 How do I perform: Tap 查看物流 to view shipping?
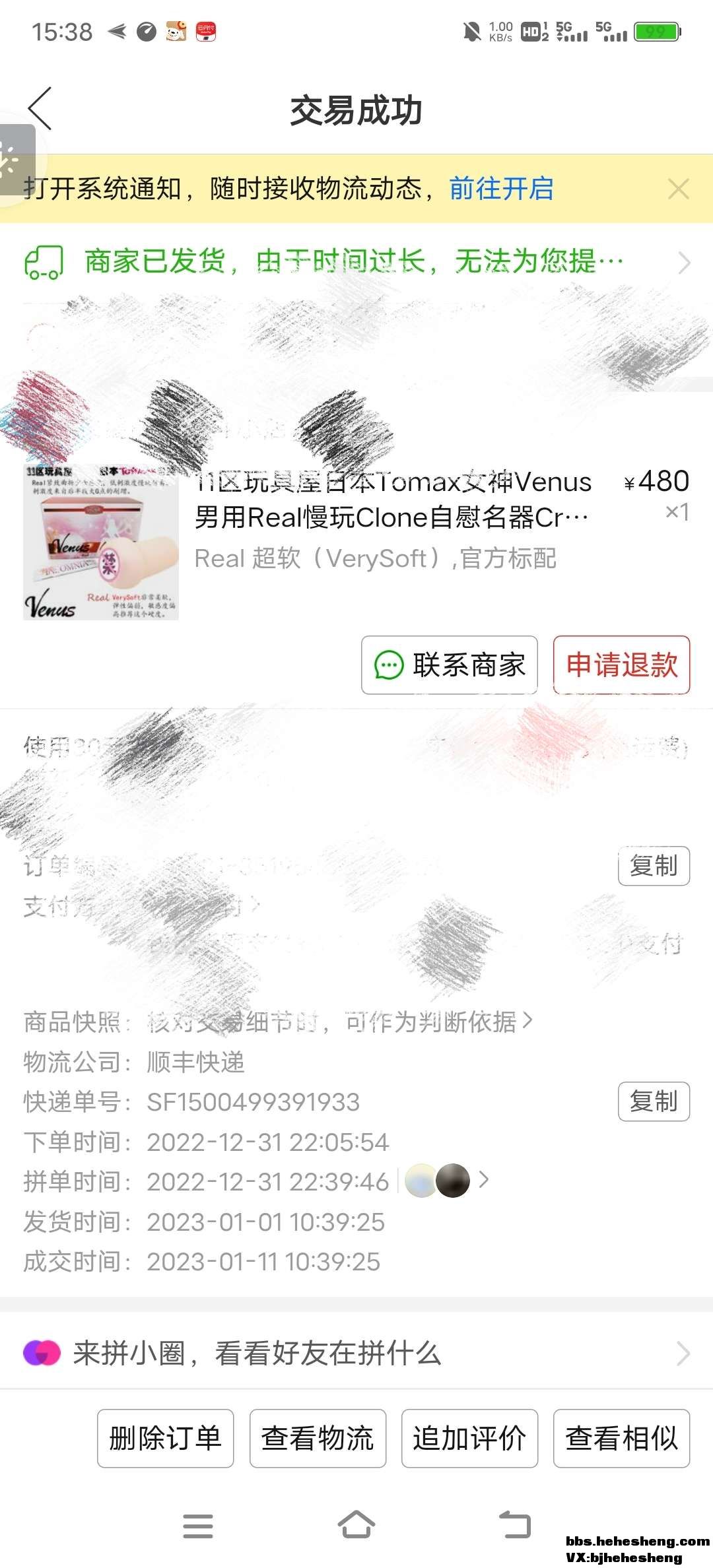coord(318,1438)
